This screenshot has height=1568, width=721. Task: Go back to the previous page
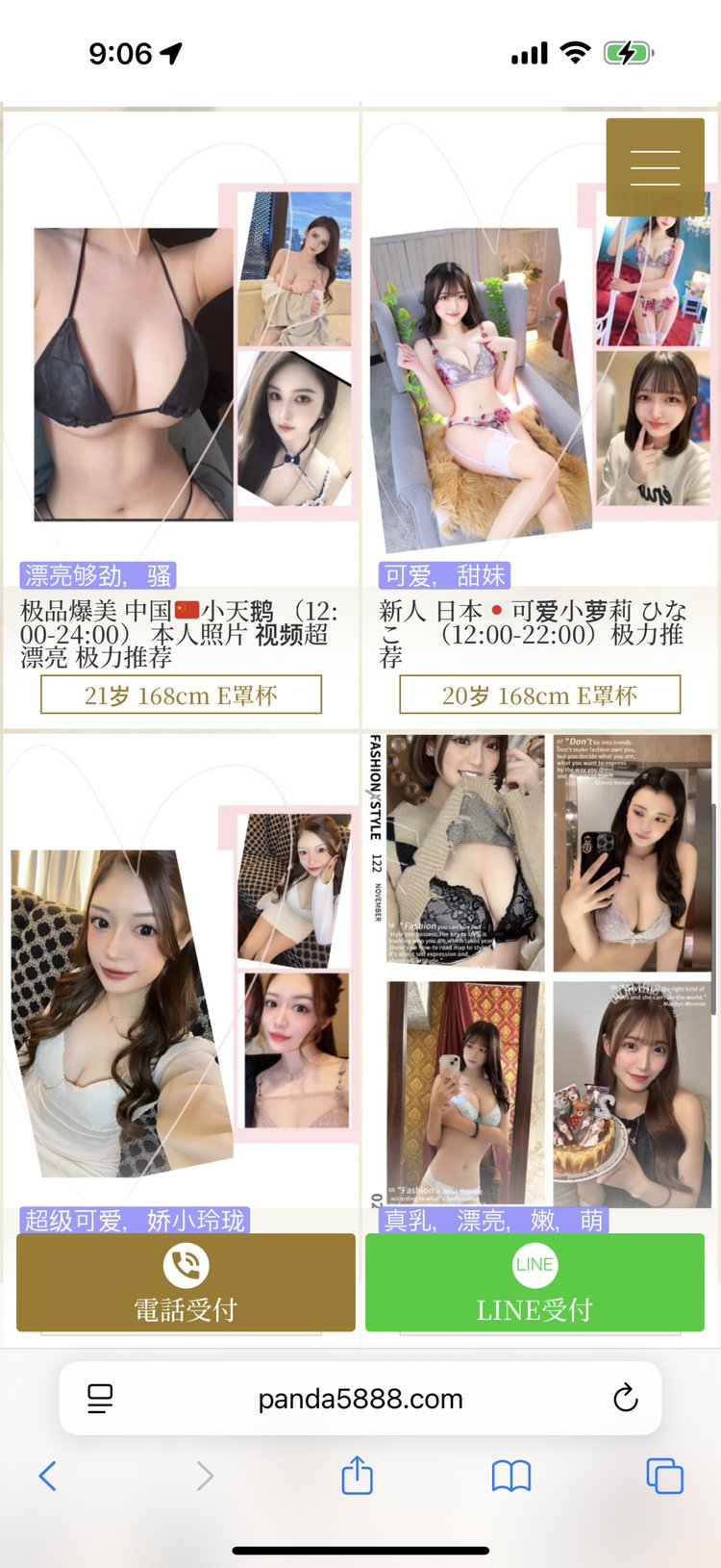click(47, 1476)
